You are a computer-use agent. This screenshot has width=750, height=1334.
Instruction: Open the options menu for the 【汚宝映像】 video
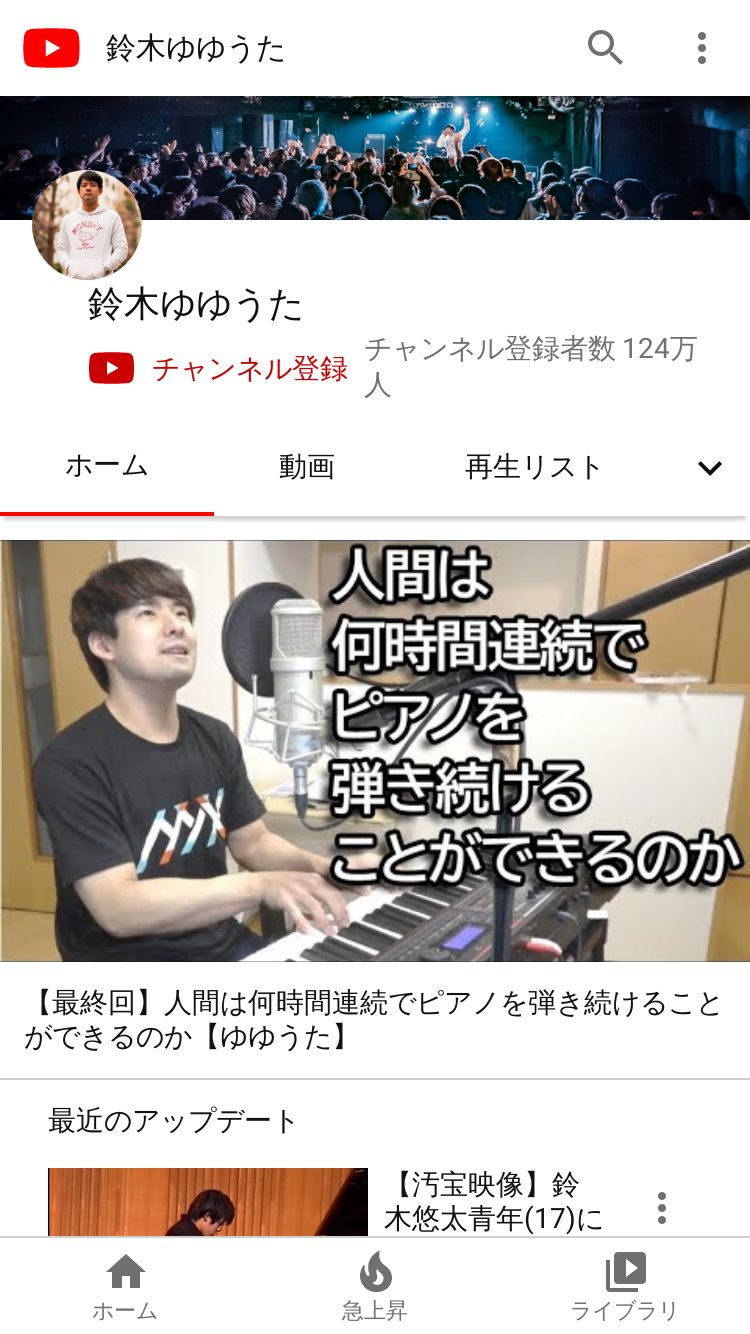pos(661,1208)
